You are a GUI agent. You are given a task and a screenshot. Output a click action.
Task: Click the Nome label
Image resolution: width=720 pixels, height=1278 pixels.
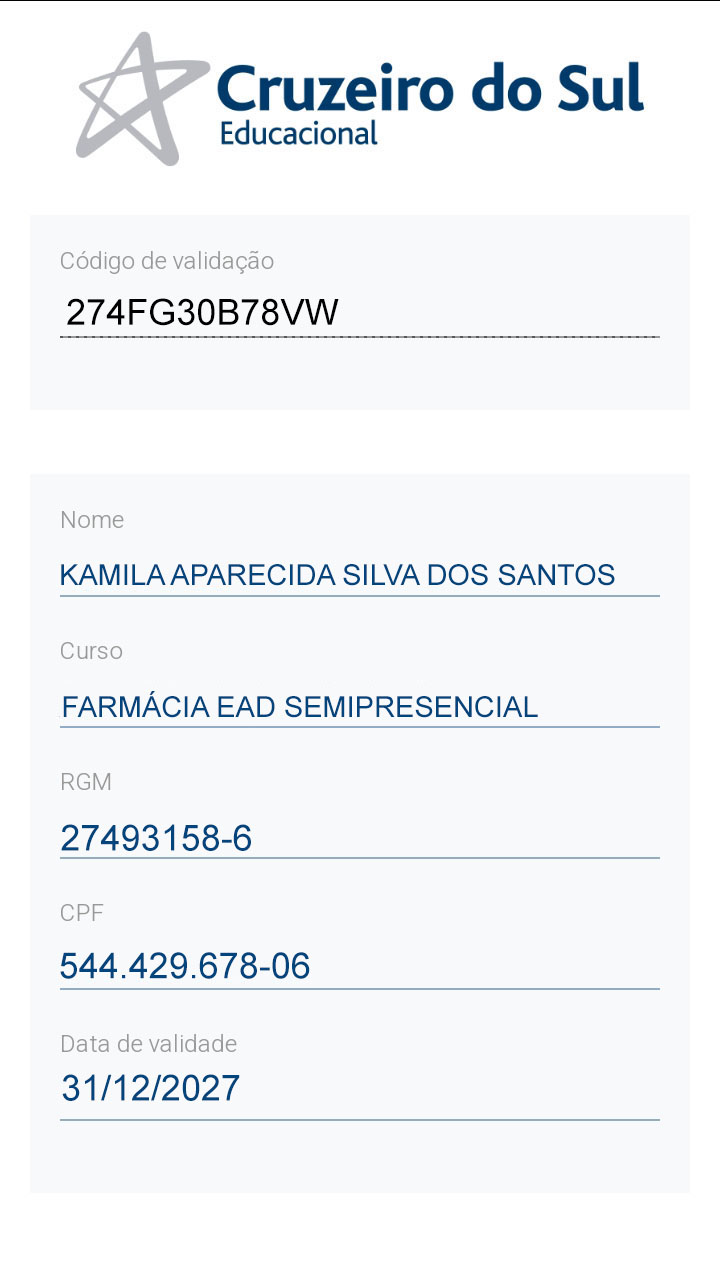[93, 520]
